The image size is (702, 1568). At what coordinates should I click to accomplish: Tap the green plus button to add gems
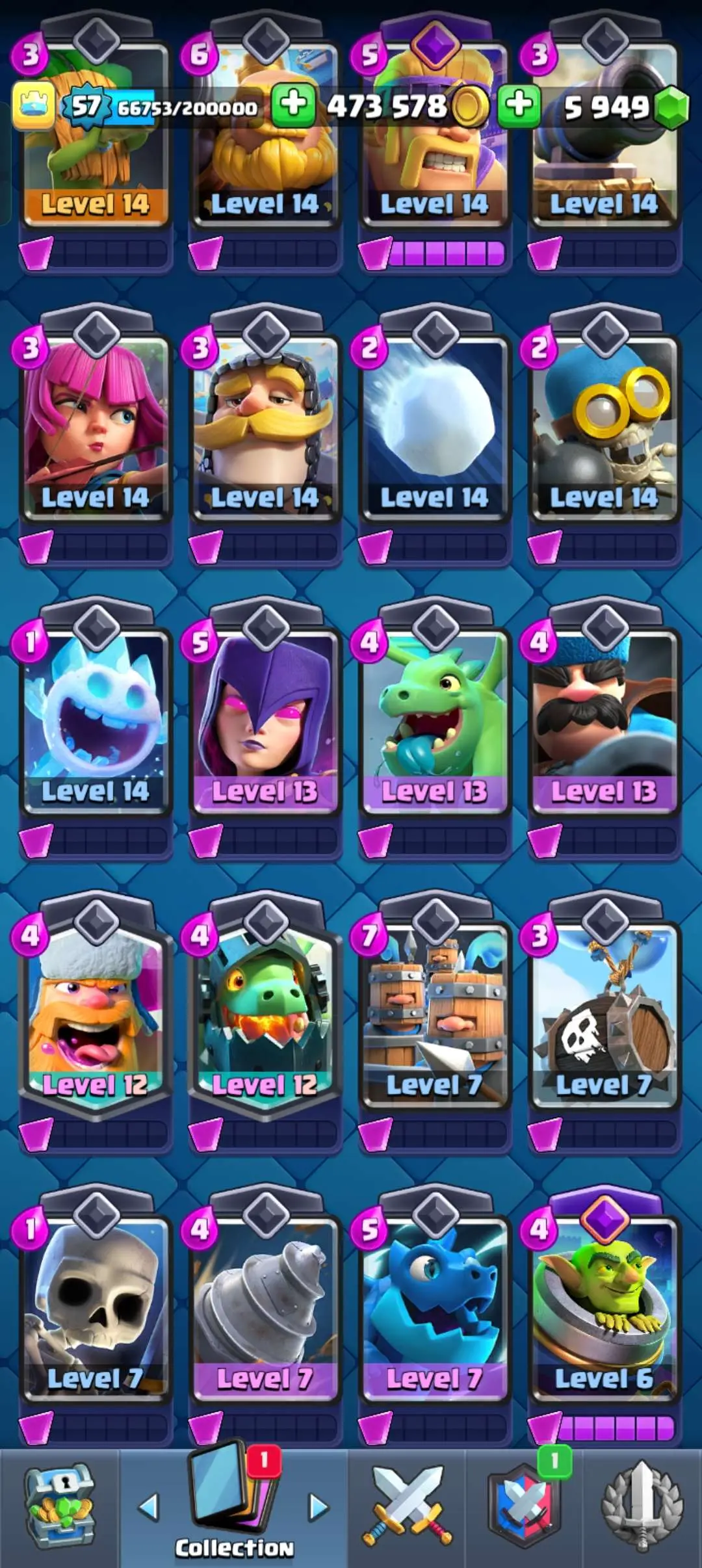pos(519,104)
